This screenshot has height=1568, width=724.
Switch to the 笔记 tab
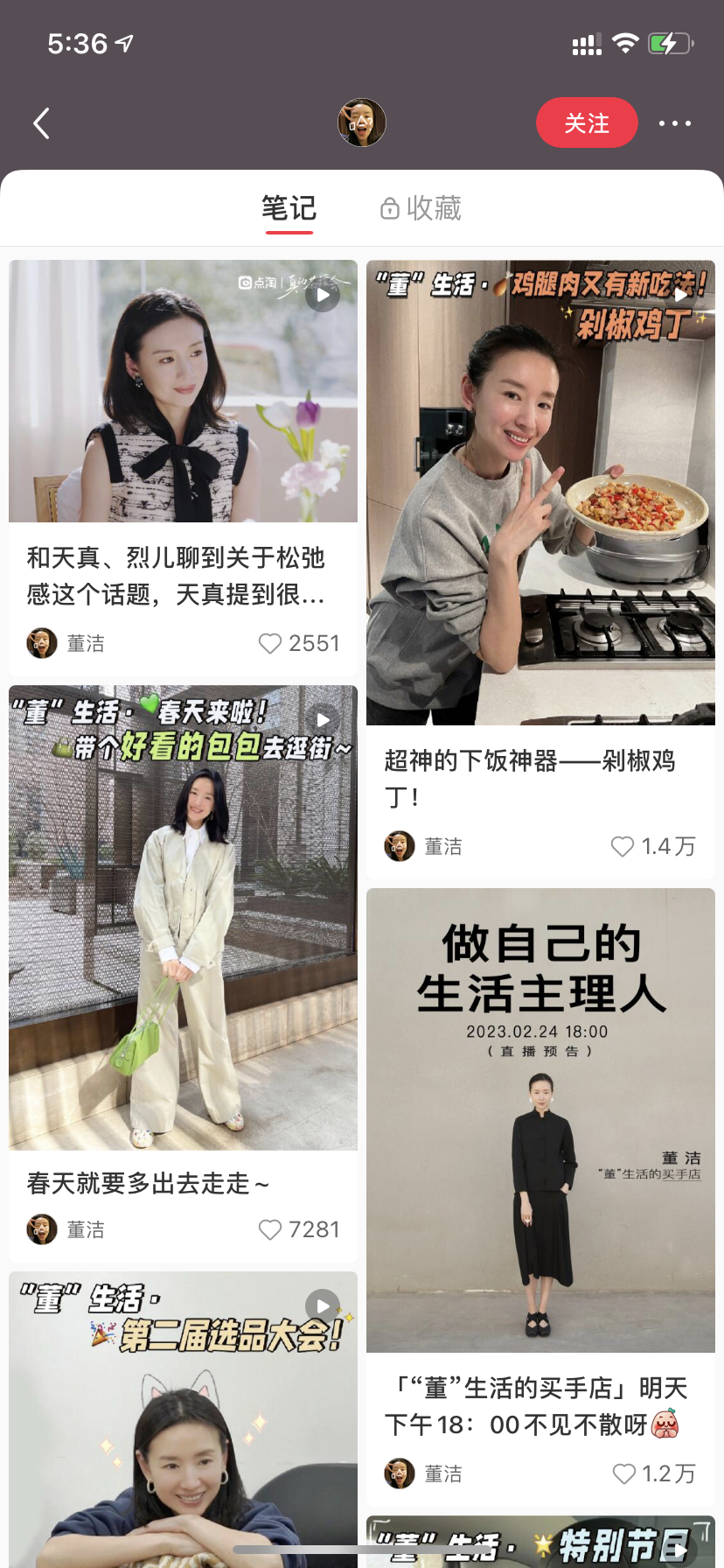point(289,208)
